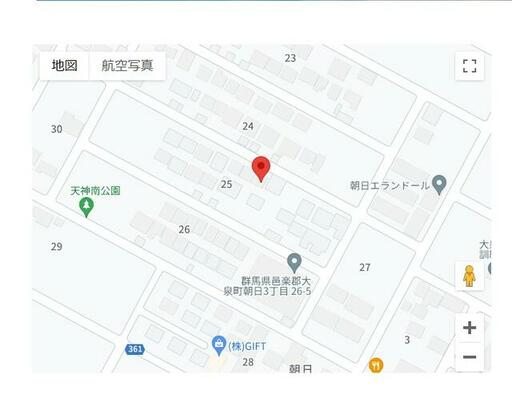Zoom in with the plus button
The width and height of the screenshot is (512, 418).
[x=469, y=328]
